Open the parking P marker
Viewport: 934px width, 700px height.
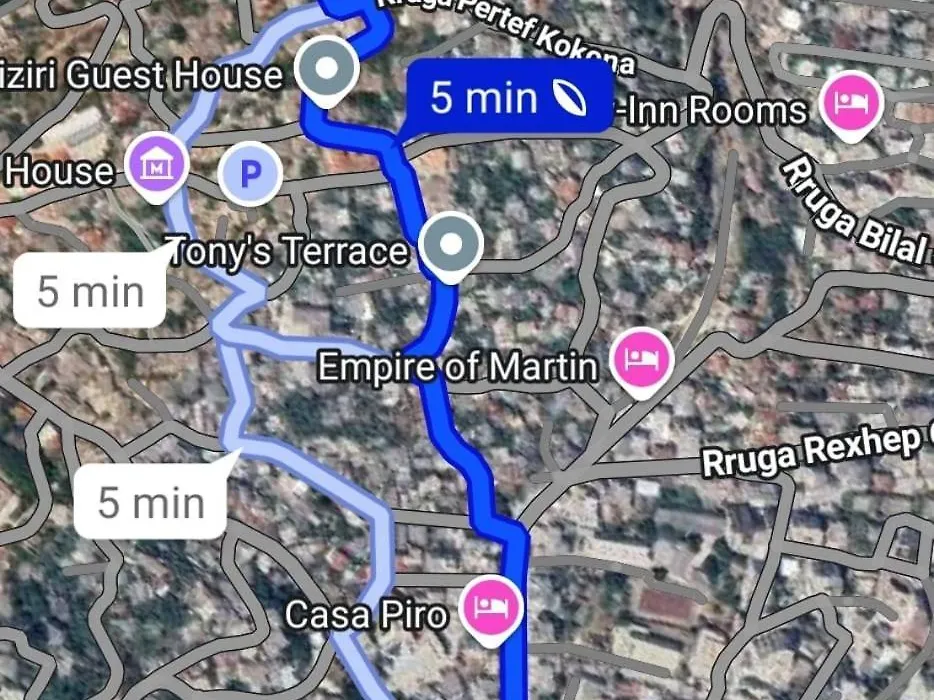251,174
